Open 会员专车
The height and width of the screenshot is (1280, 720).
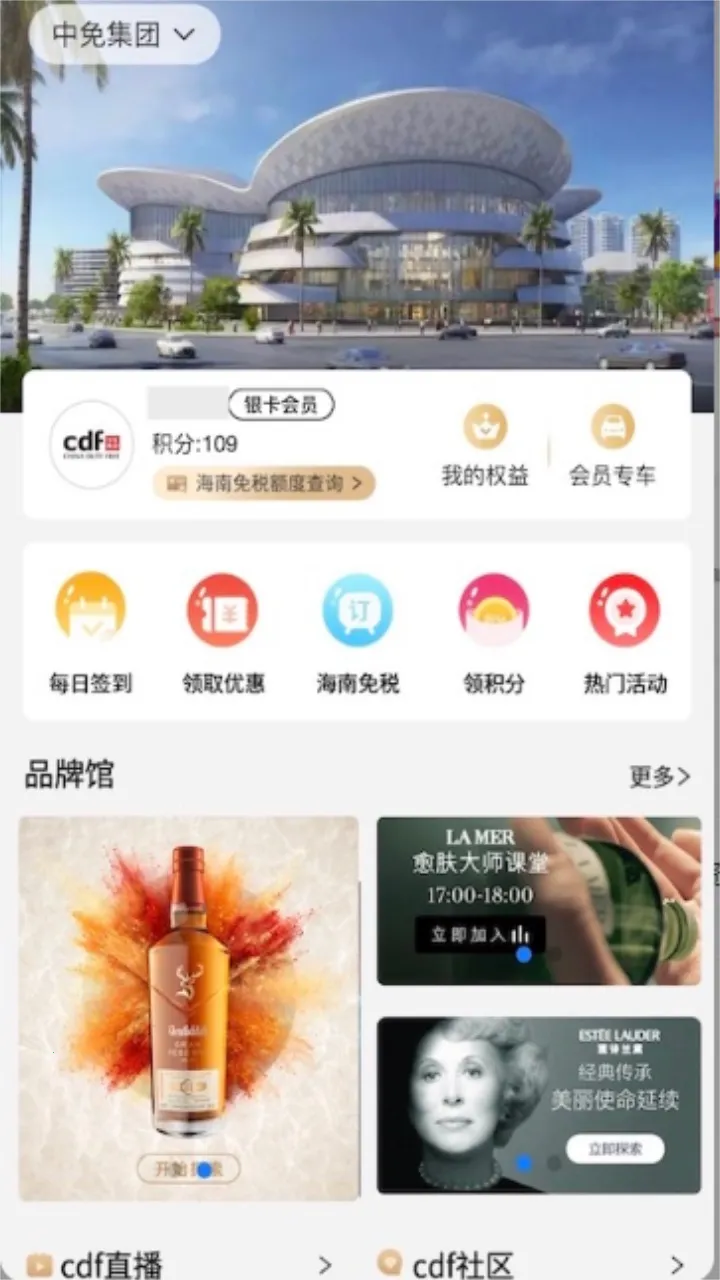pyautogui.click(x=612, y=446)
